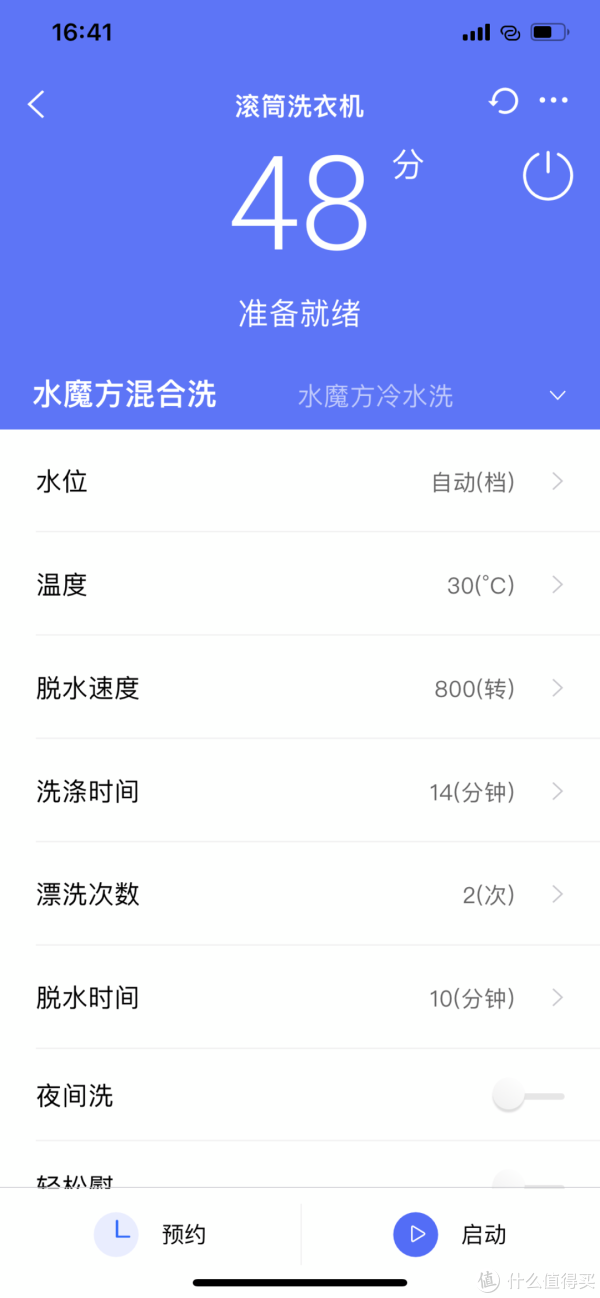Tap the refresh icon in the header
Viewport: 600px width, 1298px height.
click(x=503, y=101)
